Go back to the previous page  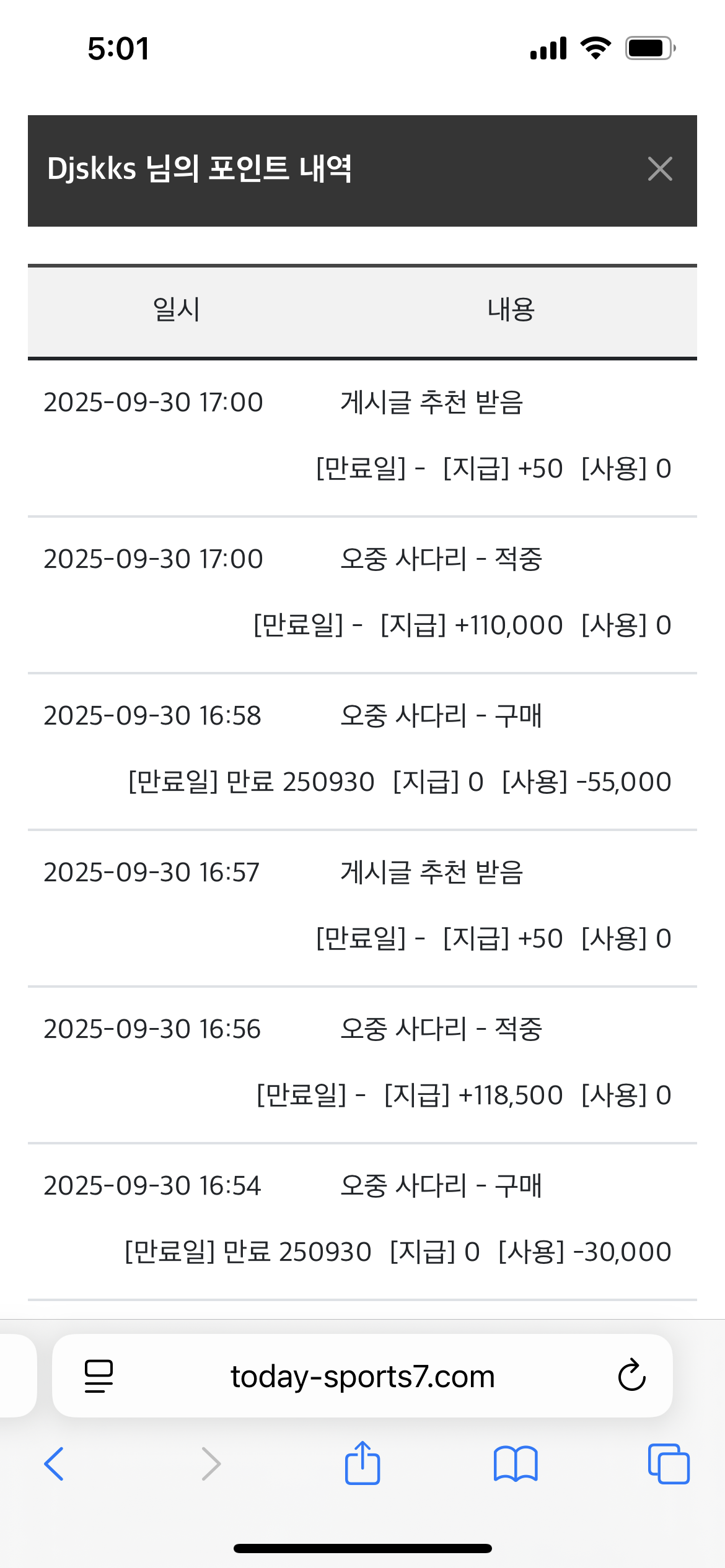[x=54, y=1464]
